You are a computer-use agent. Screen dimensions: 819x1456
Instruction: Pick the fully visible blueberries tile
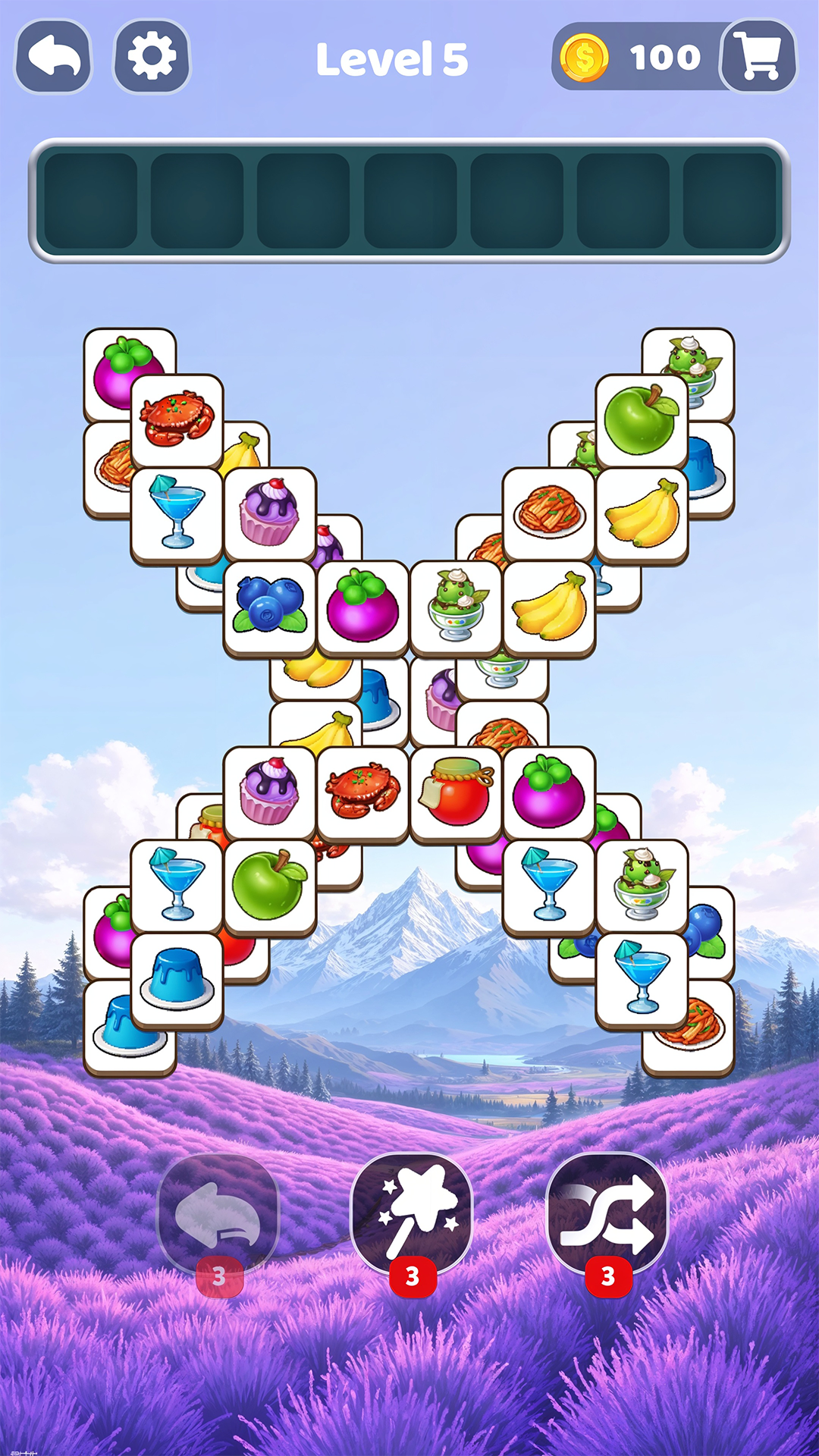(270, 608)
